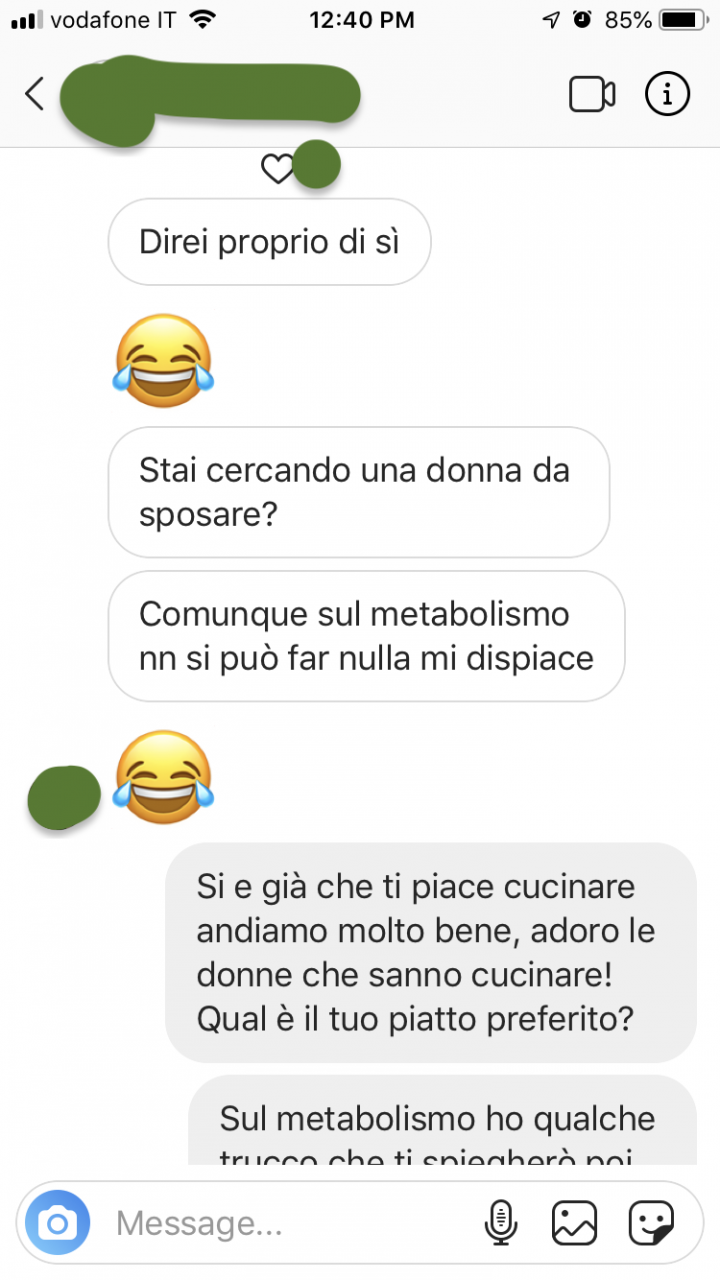Start a video call
Screen dimensions: 720x1280
[592, 94]
